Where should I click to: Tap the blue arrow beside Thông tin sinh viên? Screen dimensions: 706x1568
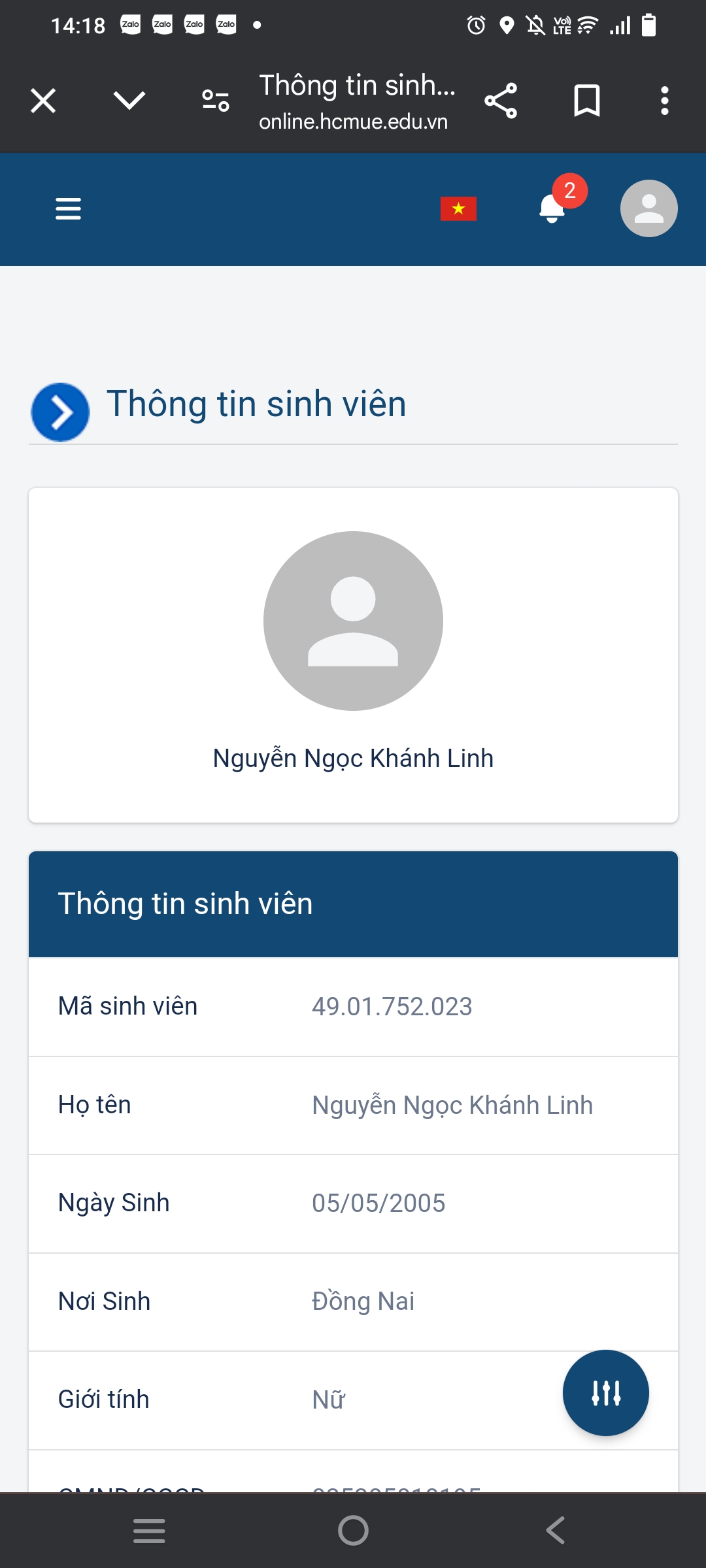pyautogui.click(x=60, y=412)
